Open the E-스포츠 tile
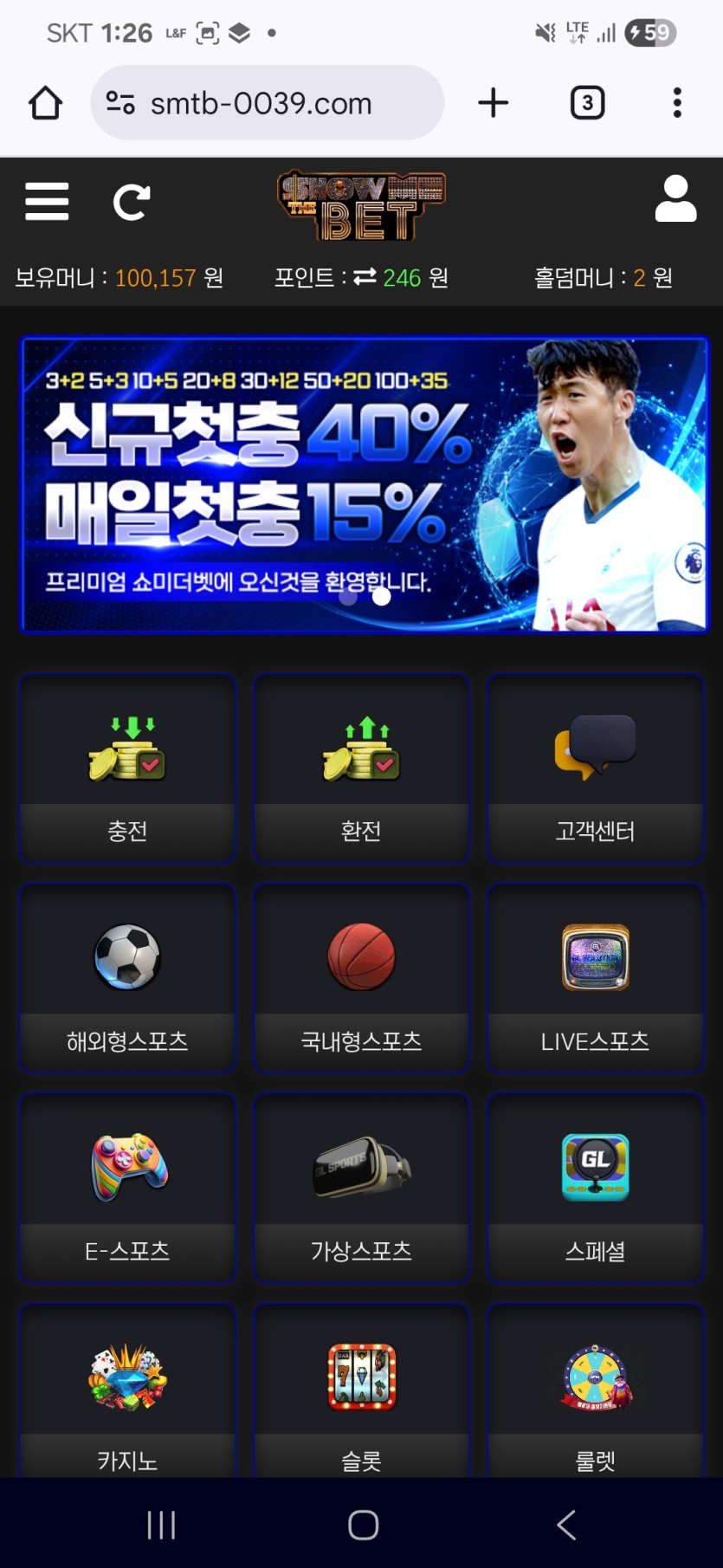The height and width of the screenshot is (1568, 723). pyautogui.click(x=127, y=1188)
